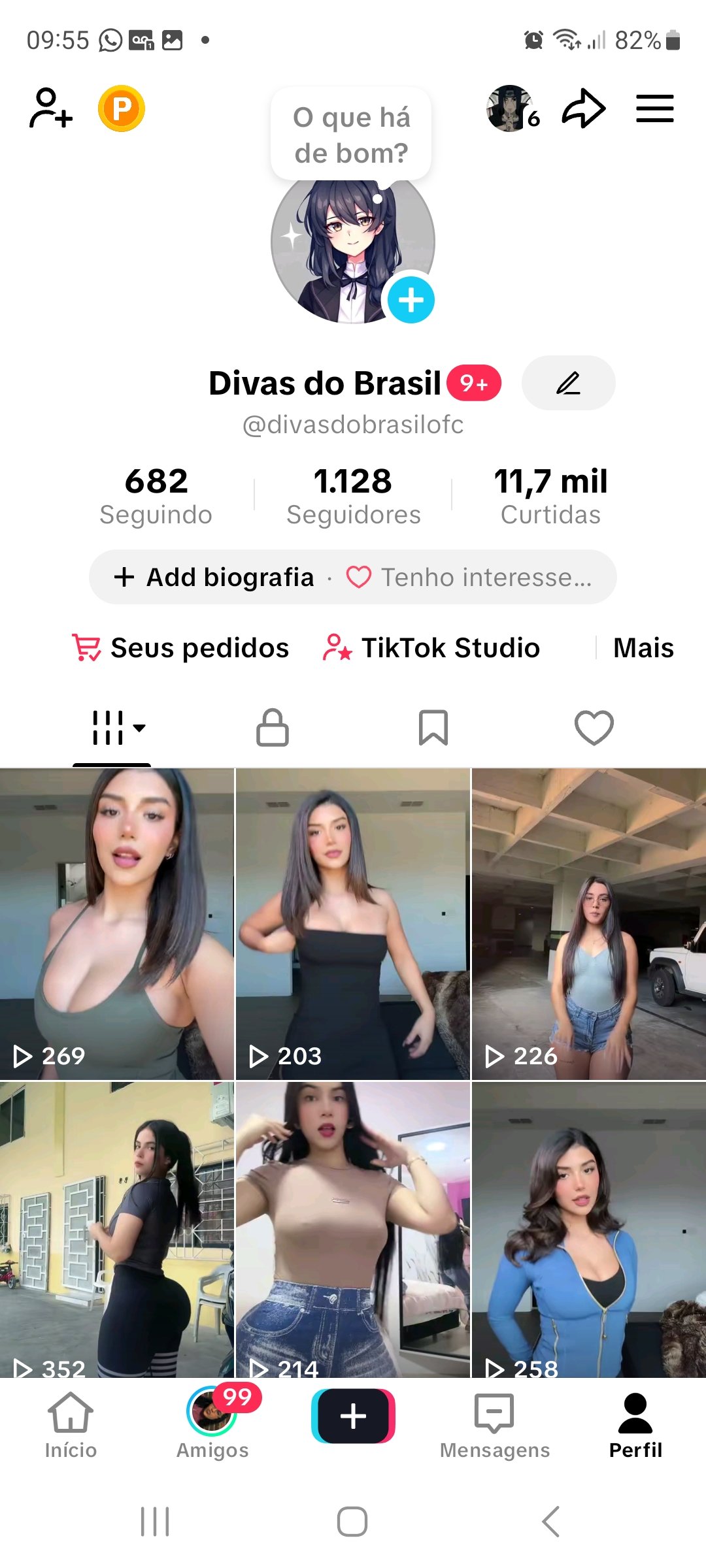Screen dimensions: 706x1568
Task: Open the add friends icon
Action: [x=50, y=108]
